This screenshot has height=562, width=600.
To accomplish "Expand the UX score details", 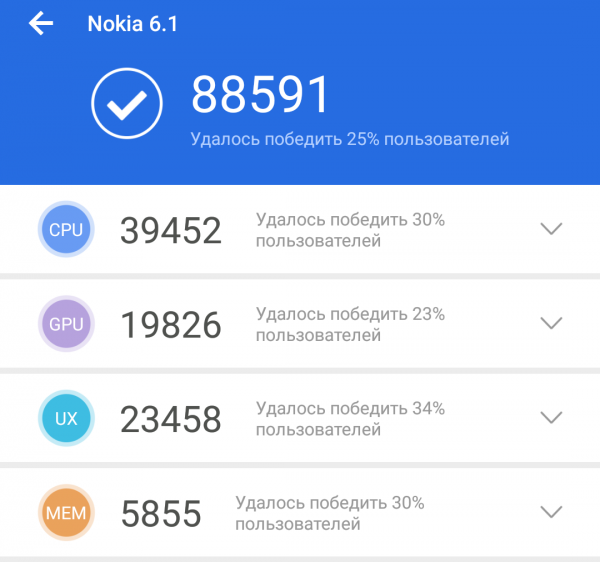I will [551, 417].
